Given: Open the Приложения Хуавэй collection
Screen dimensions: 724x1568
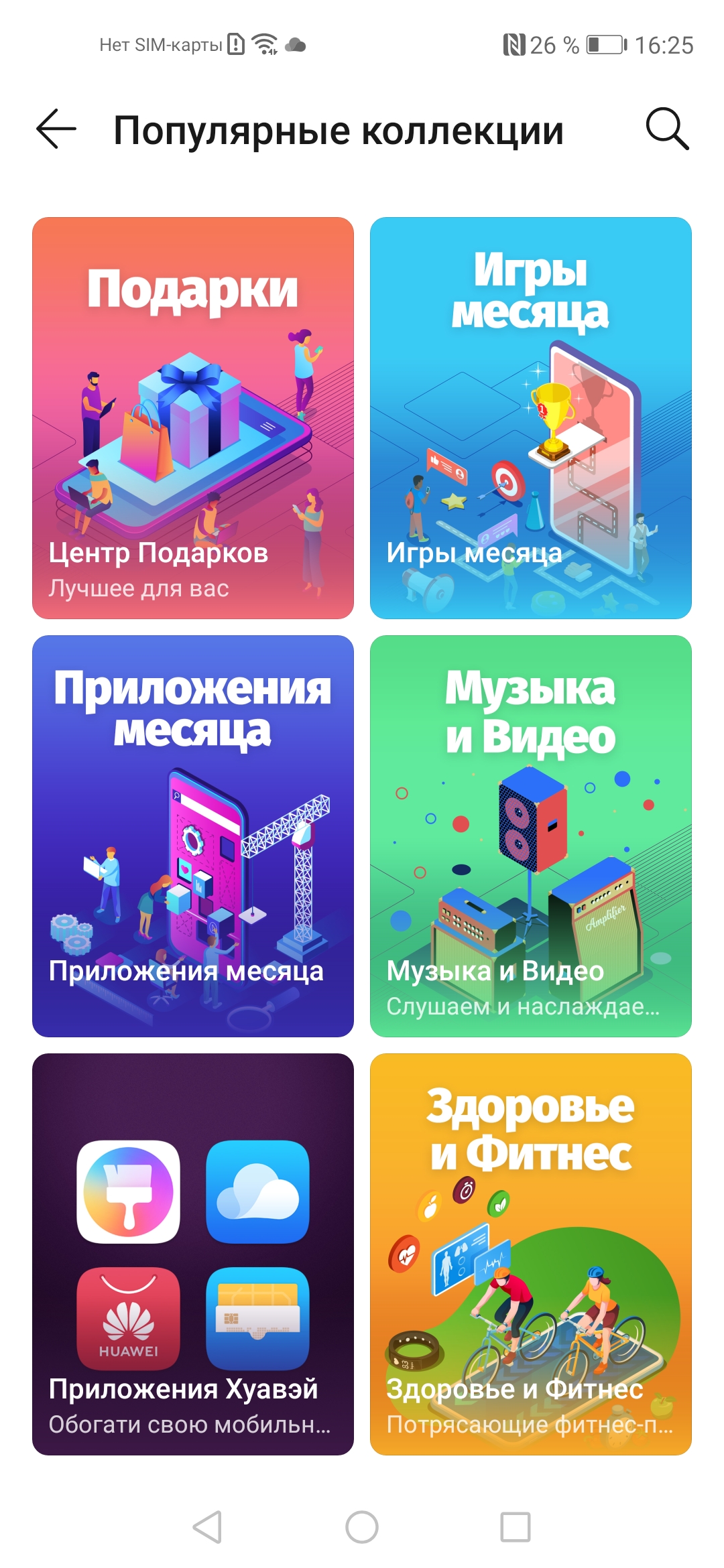Looking at the screenshot, I should click(193, 1254).
